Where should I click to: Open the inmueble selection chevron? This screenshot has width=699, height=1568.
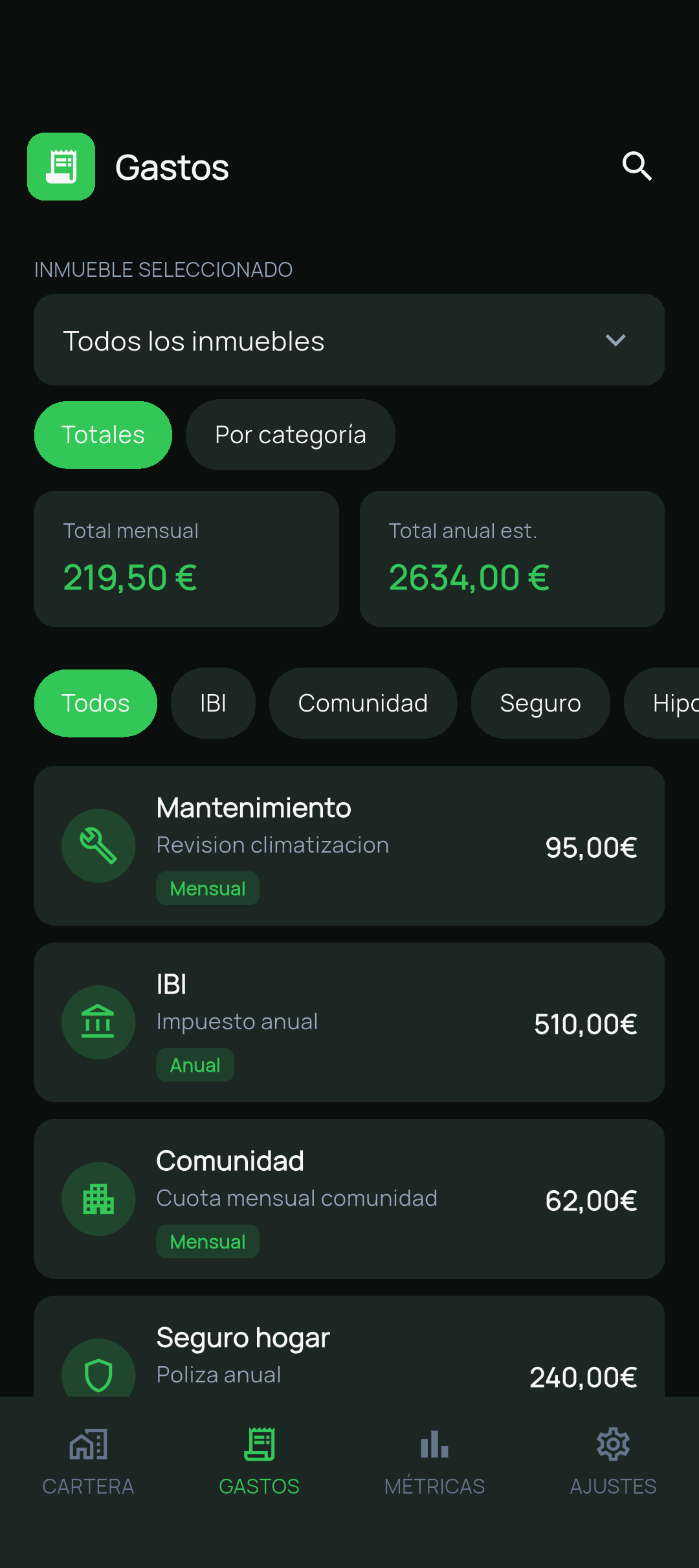pos(616,340)
